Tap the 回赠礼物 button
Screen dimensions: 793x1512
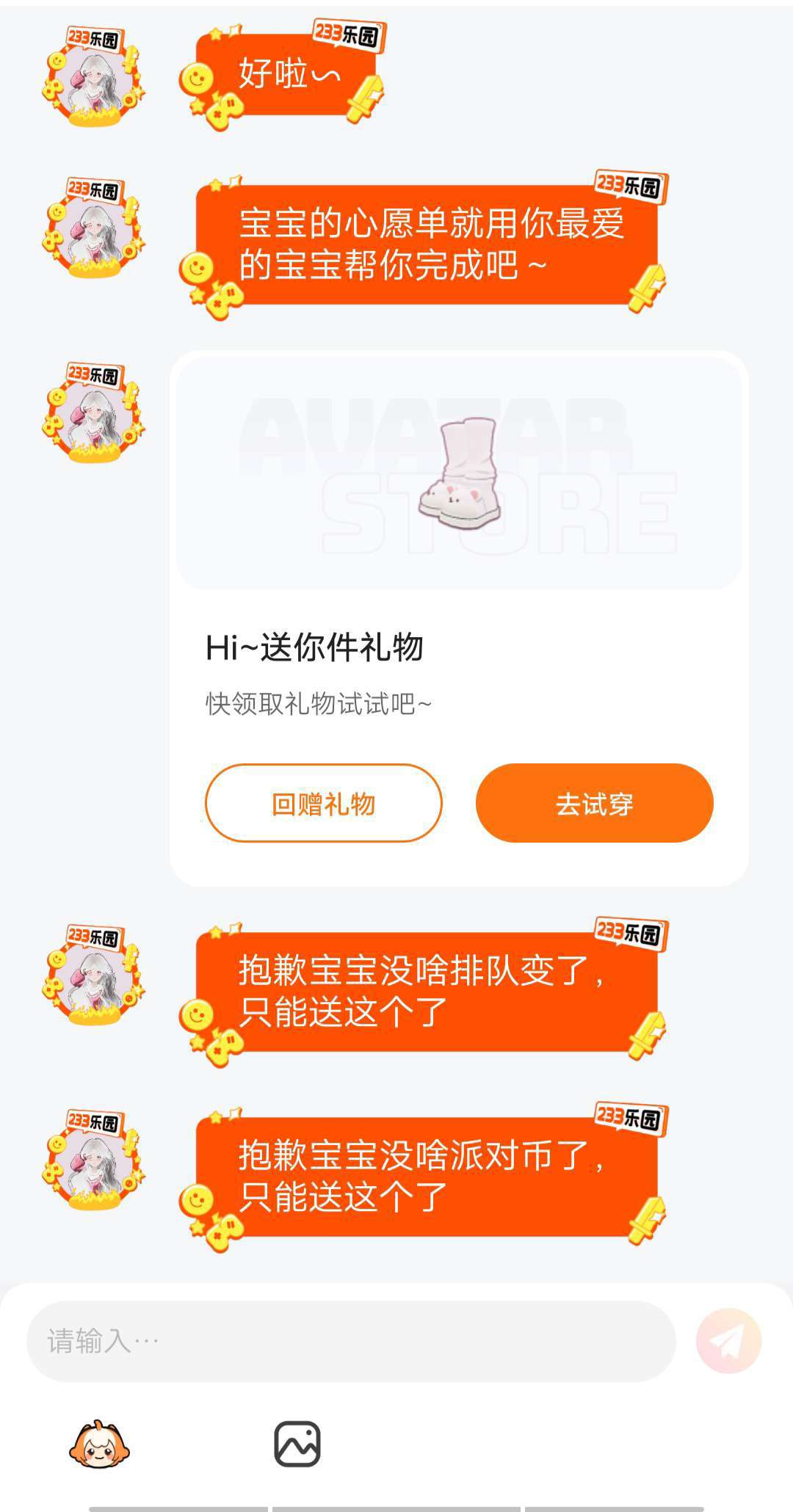[x=323, y=803]
